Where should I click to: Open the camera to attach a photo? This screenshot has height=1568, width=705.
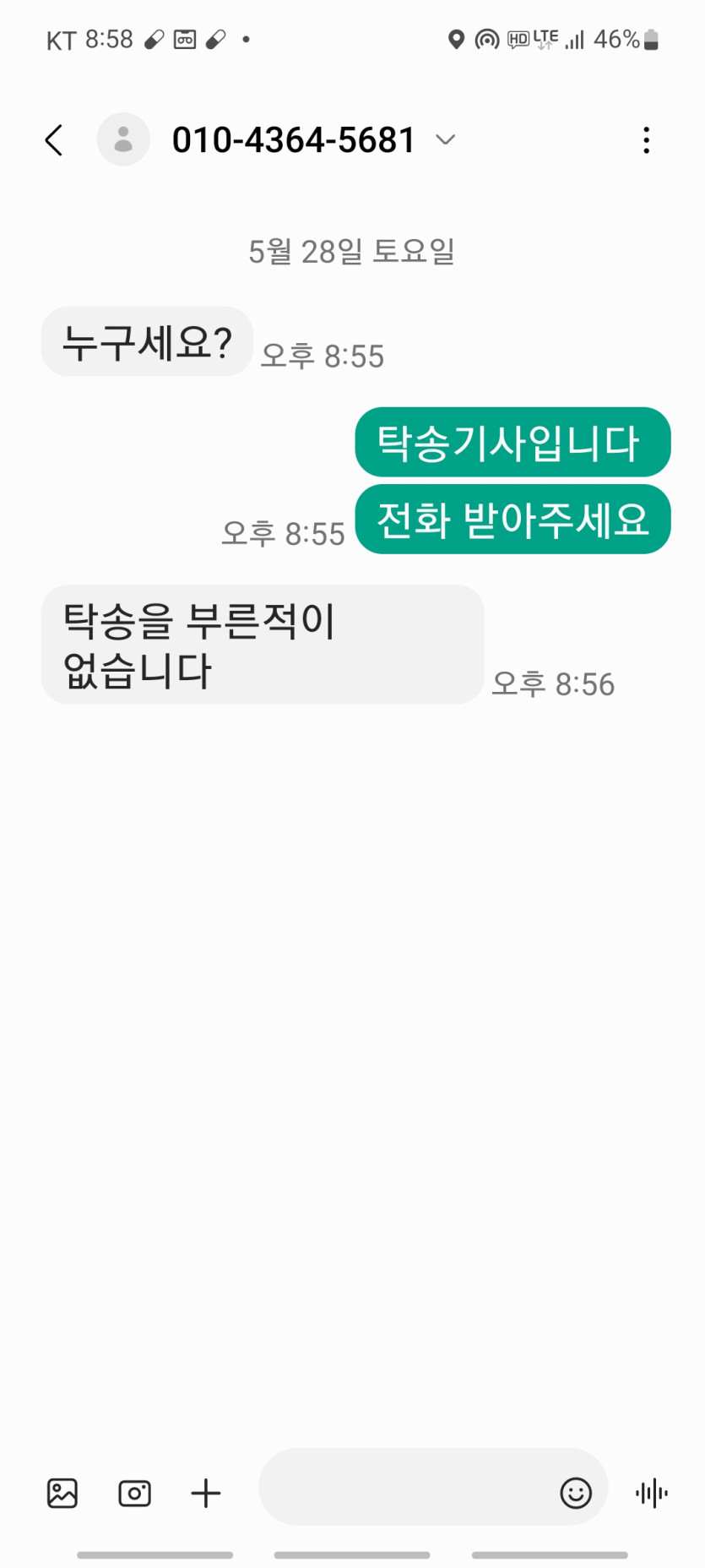click(x=135, y=1493)
